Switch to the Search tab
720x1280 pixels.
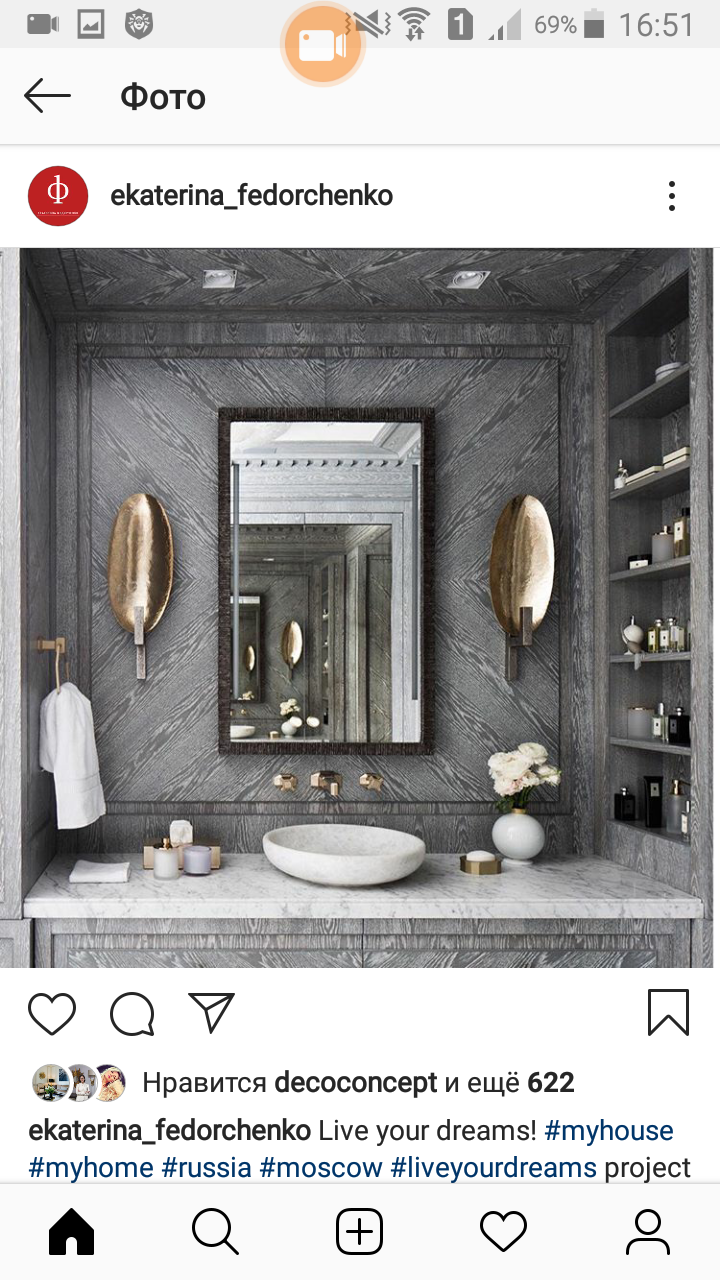pyautogui.click(x=215, y=1231)
